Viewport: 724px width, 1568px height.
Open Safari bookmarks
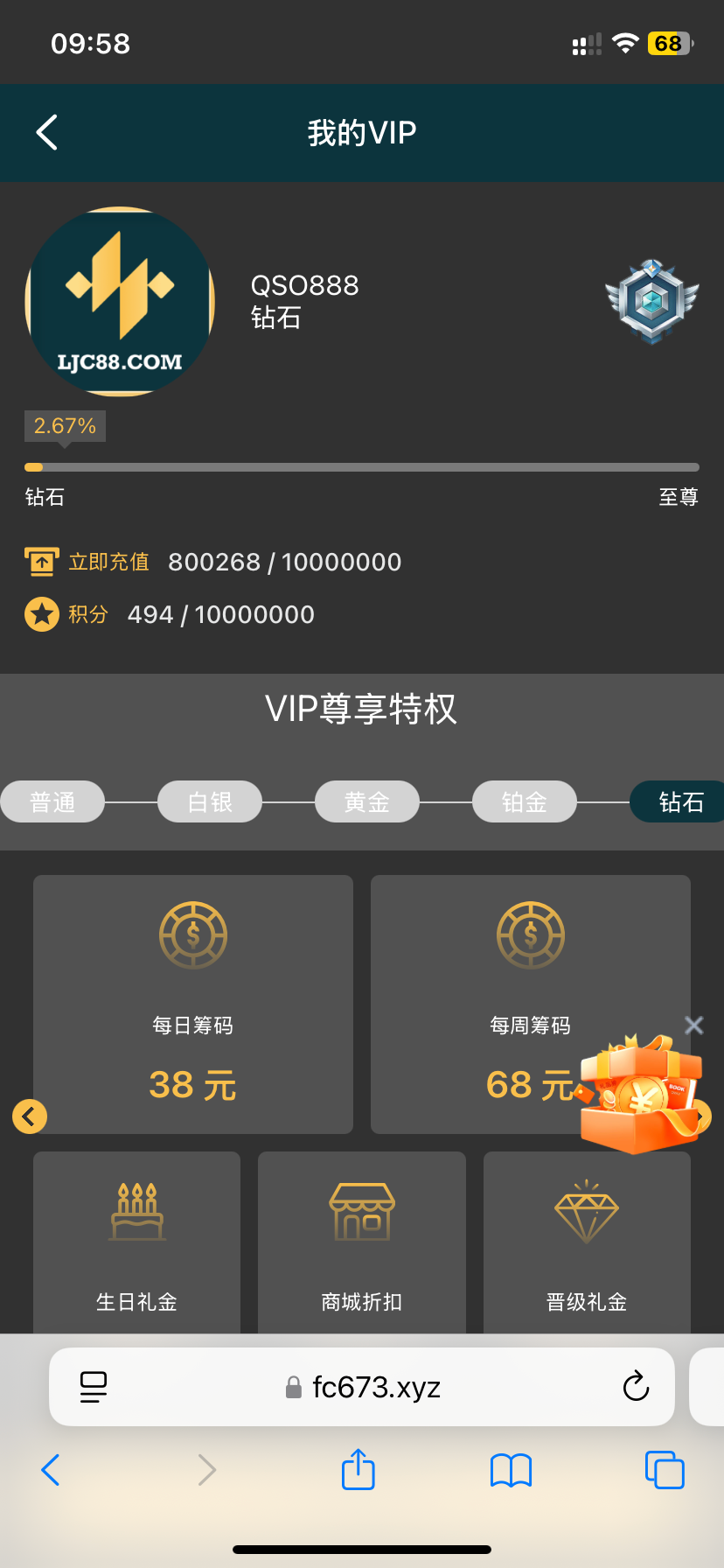512,1470
